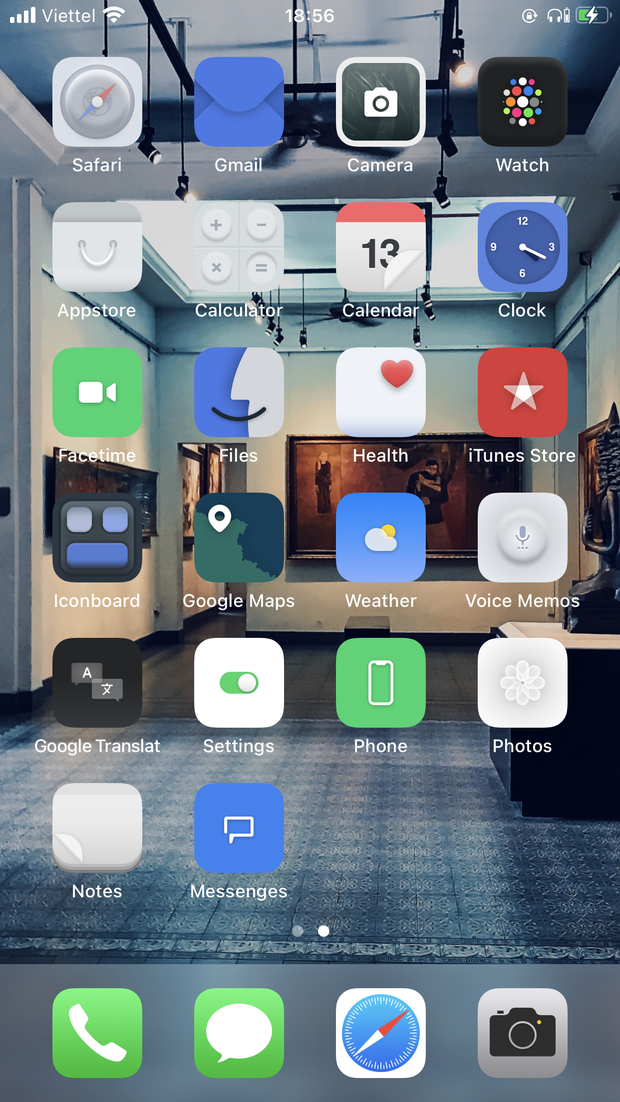620x1102 pixels.
Task: Check the Weather app
Action: [380, 537]
